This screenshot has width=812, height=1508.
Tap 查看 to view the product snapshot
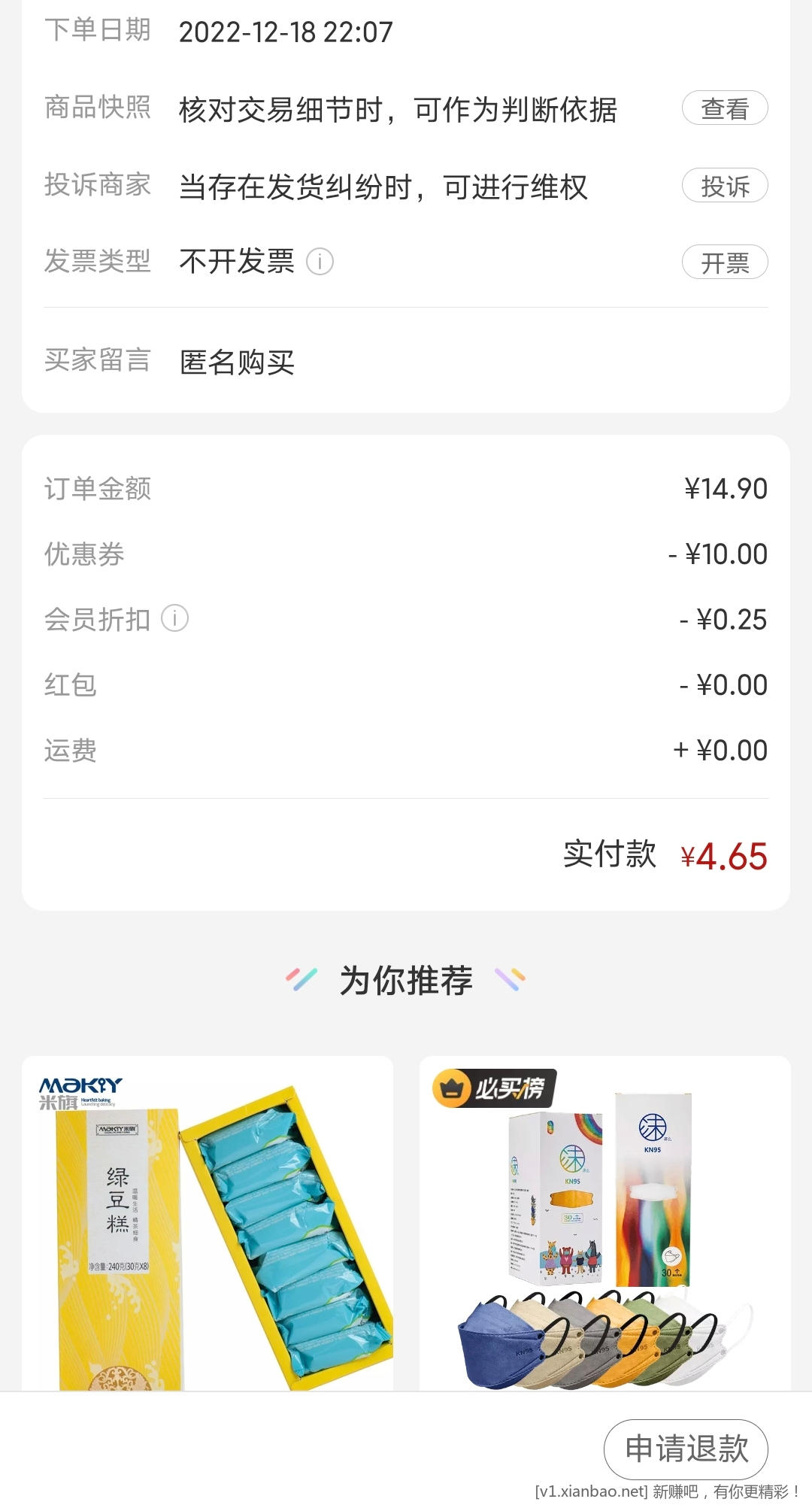pyautogui.click(x=724, y=108)
